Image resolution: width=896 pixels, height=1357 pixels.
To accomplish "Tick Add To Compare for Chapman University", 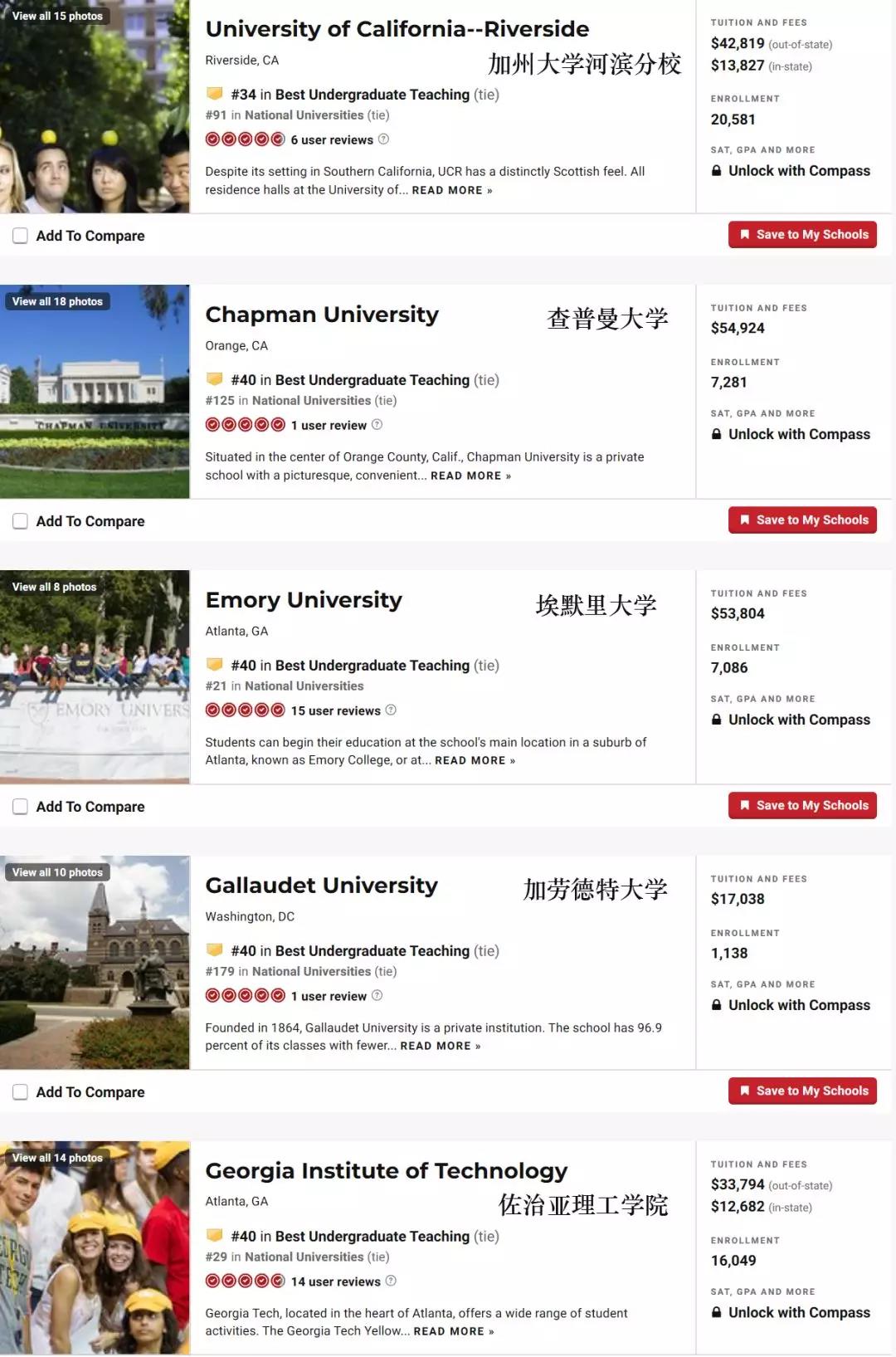I will (21, 521).
